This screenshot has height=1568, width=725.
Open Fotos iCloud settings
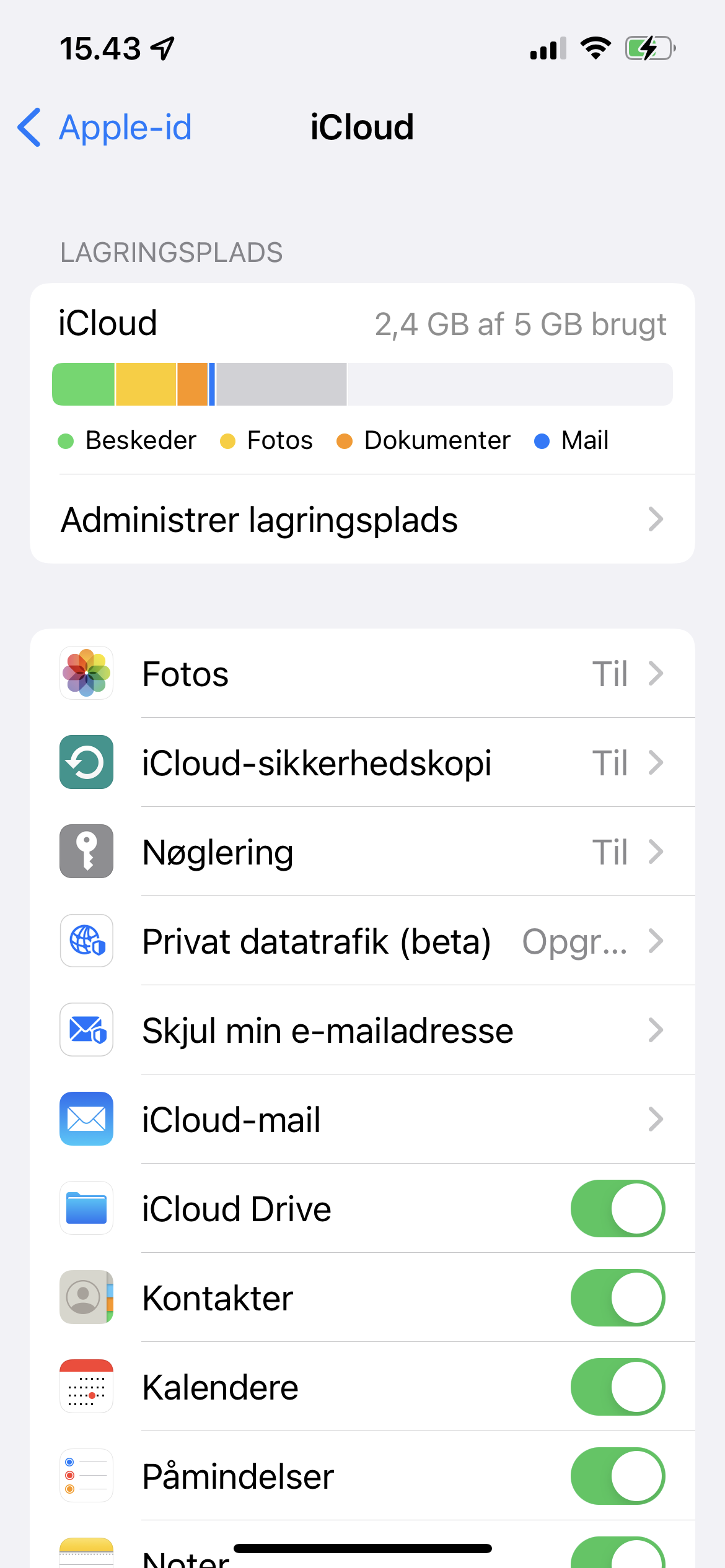tap(362, 674)
